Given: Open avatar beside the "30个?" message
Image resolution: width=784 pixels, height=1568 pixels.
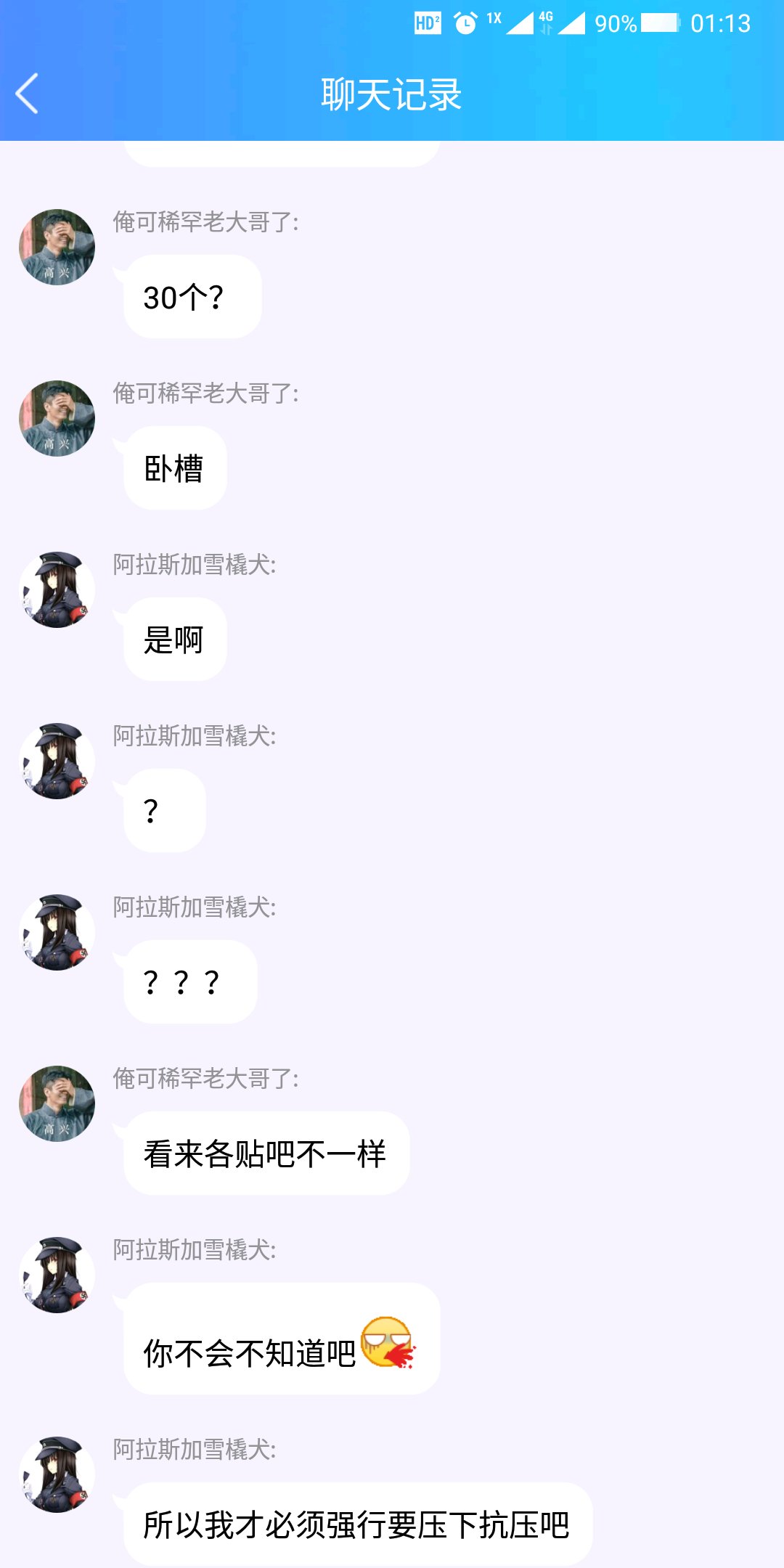Looking at the screenshot, I should (57, 247).
